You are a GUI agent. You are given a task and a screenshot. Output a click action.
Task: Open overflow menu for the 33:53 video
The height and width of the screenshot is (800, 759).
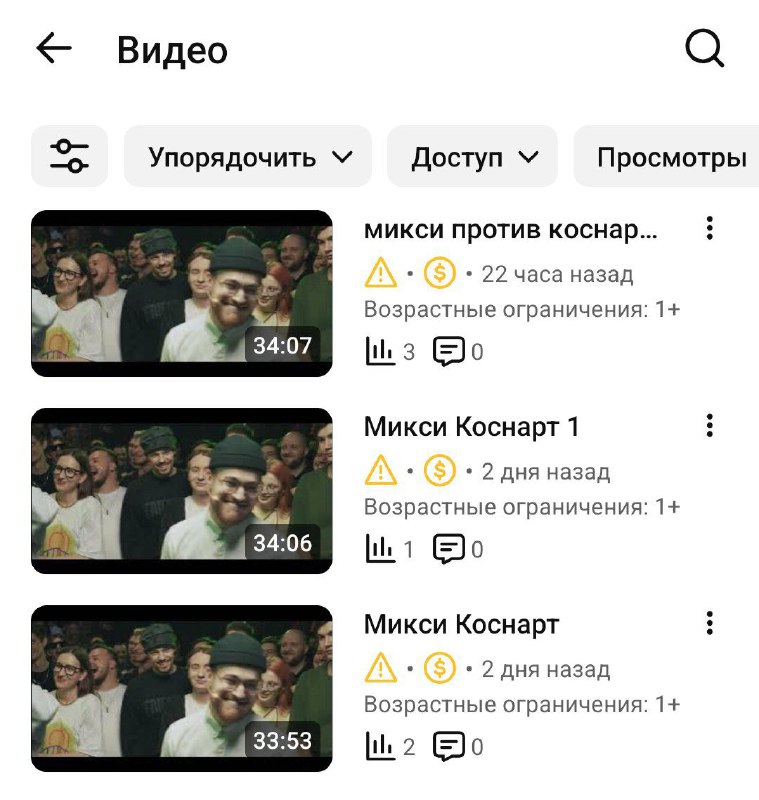[x=709, y=624]
